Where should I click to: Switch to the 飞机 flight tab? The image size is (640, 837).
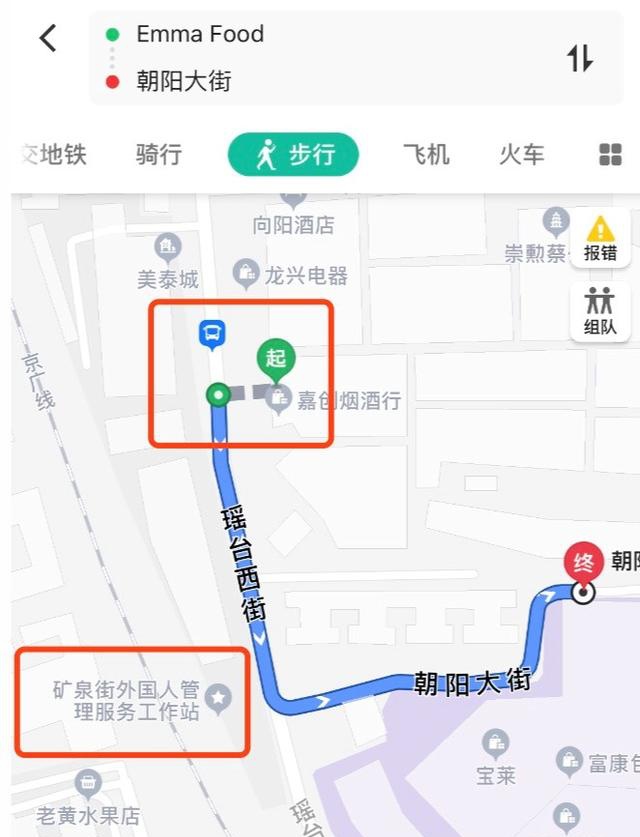(426, 155)
